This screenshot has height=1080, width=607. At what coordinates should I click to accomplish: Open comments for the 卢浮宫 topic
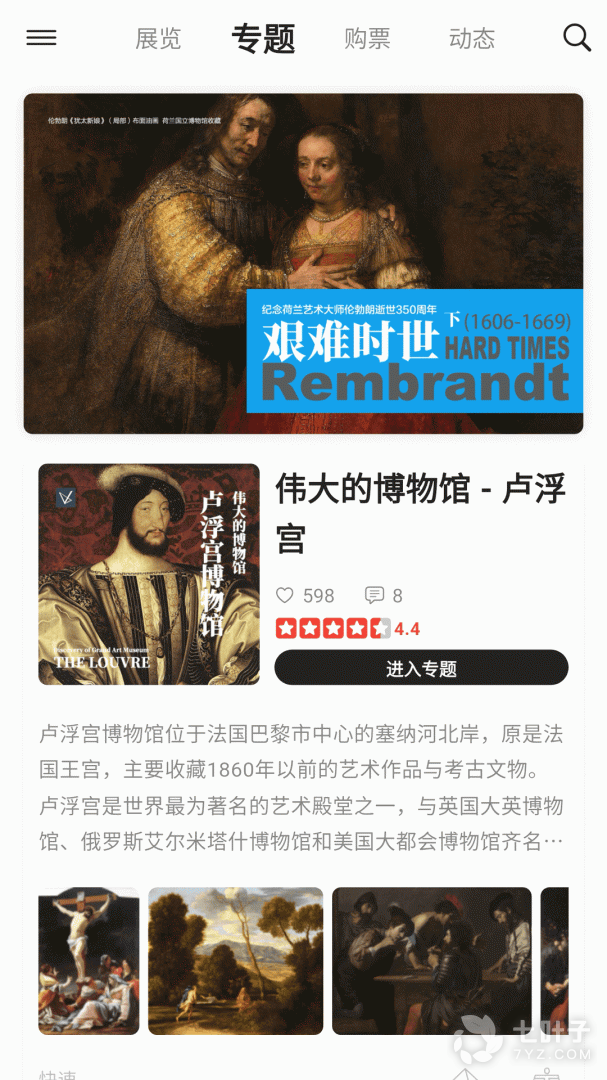point(374,595)
